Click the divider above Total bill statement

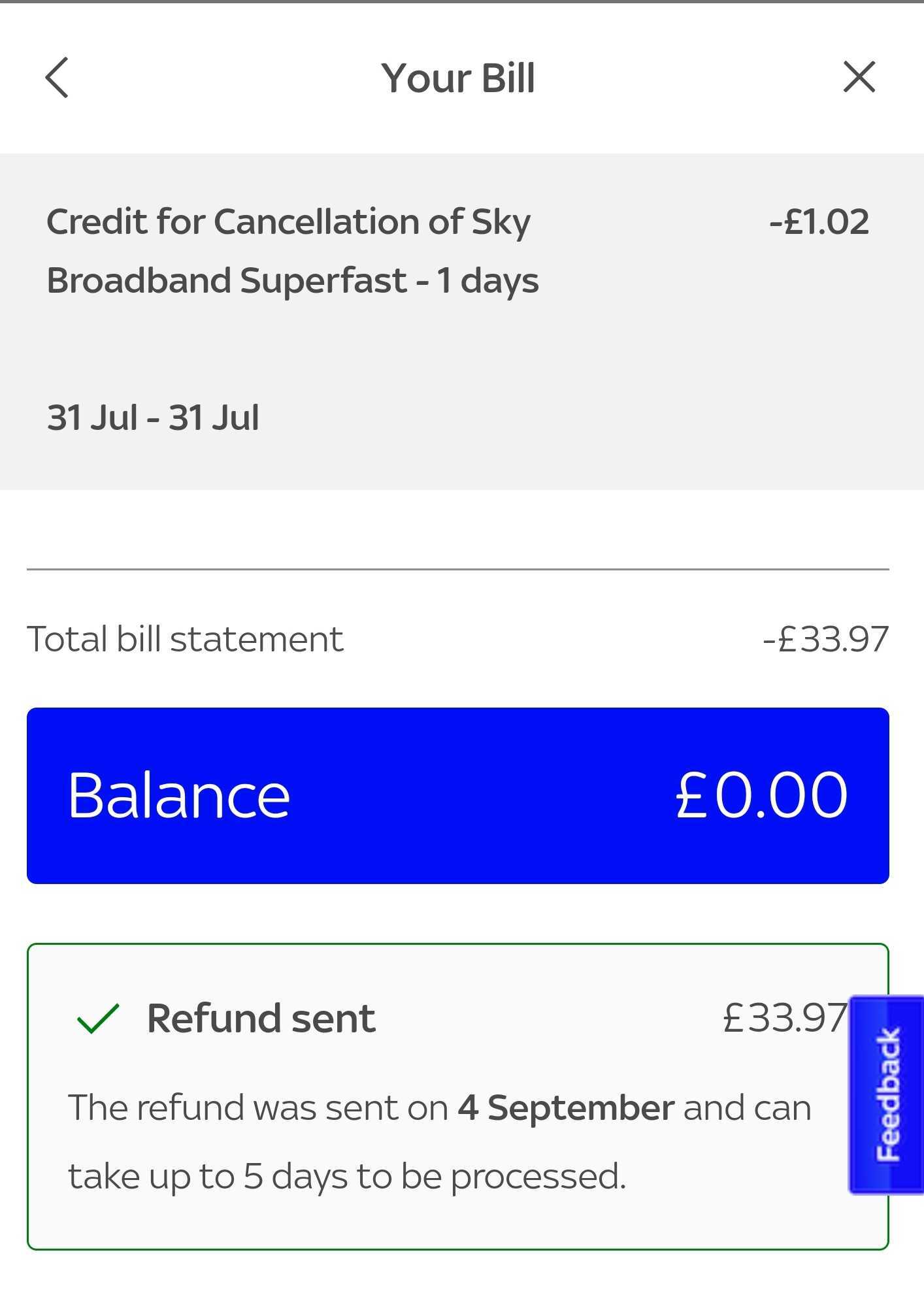pos(457,570)
